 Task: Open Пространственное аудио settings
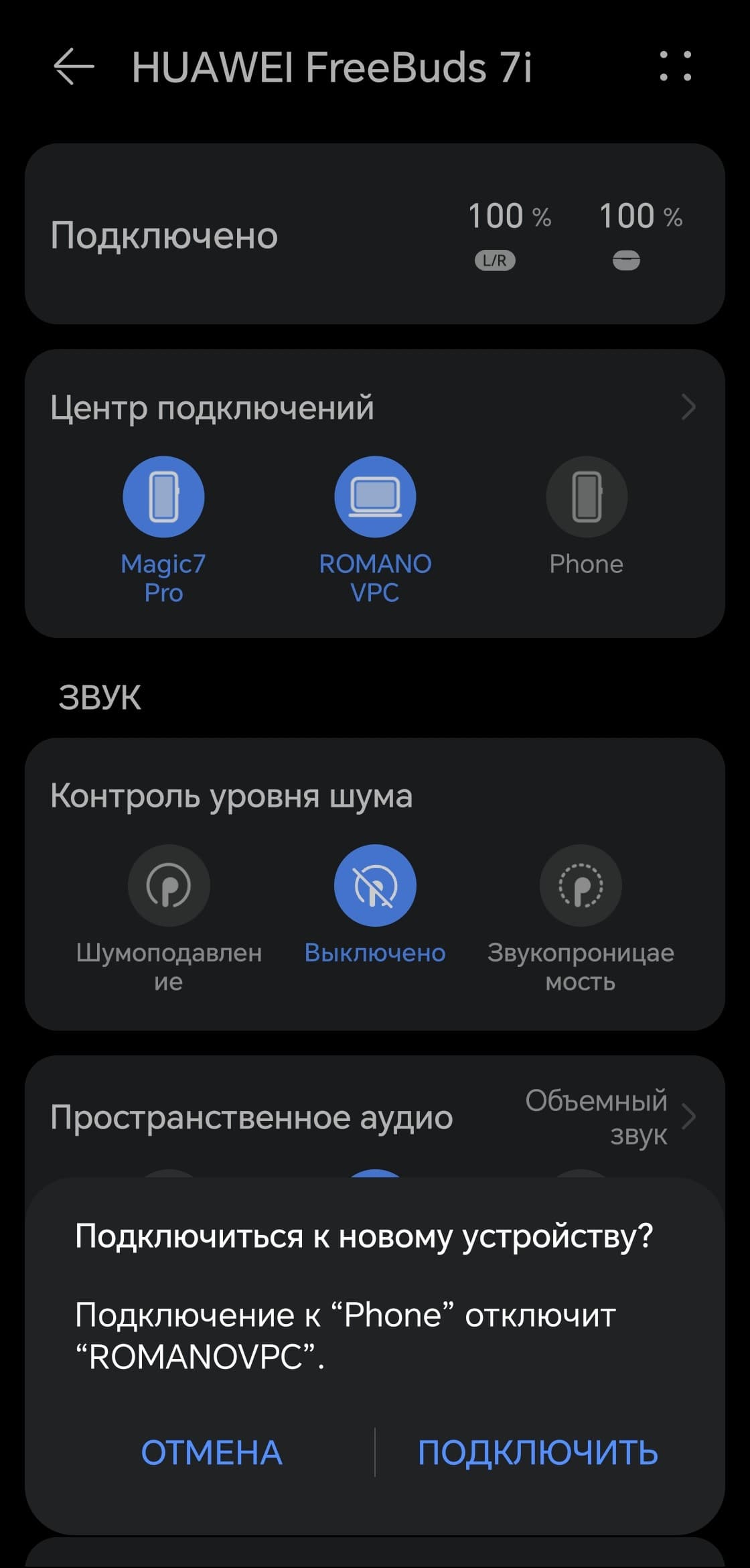coord(374,1118)
